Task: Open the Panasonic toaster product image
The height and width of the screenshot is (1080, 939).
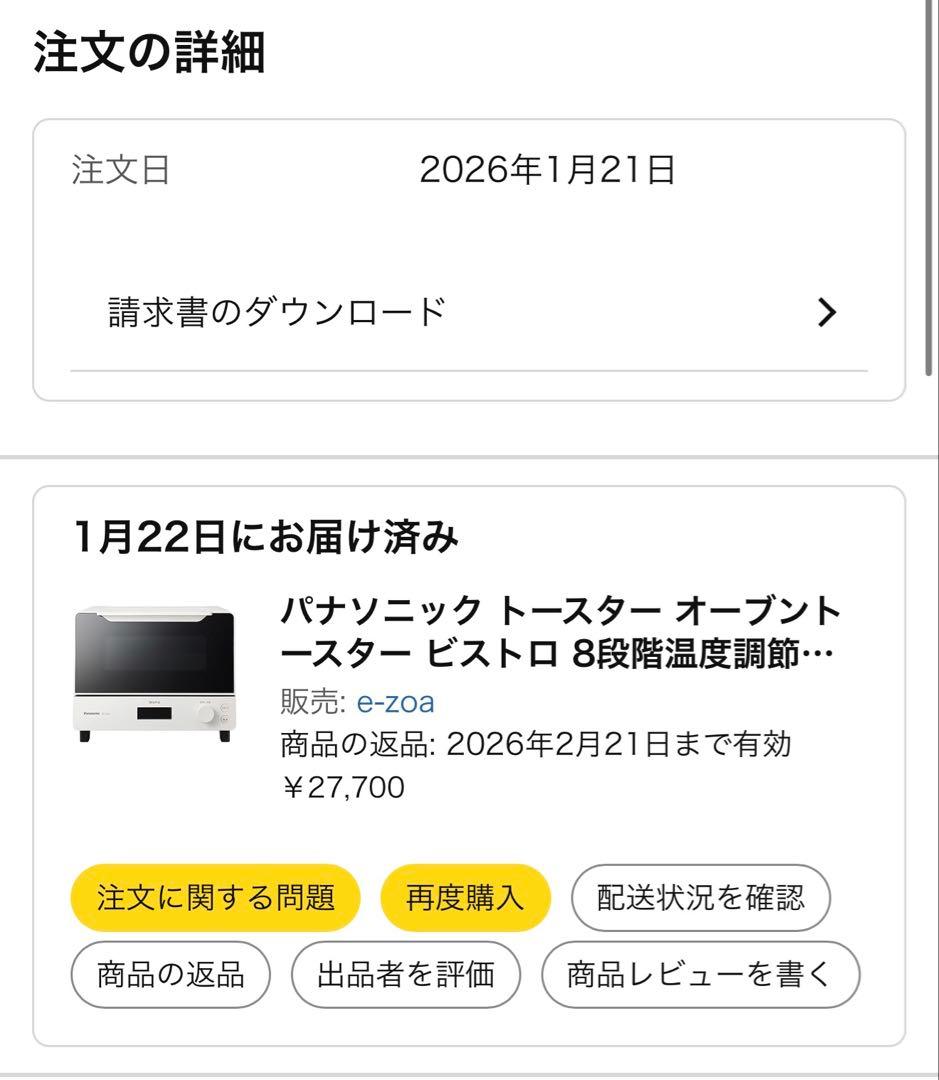Action: (x=154, y=675)
